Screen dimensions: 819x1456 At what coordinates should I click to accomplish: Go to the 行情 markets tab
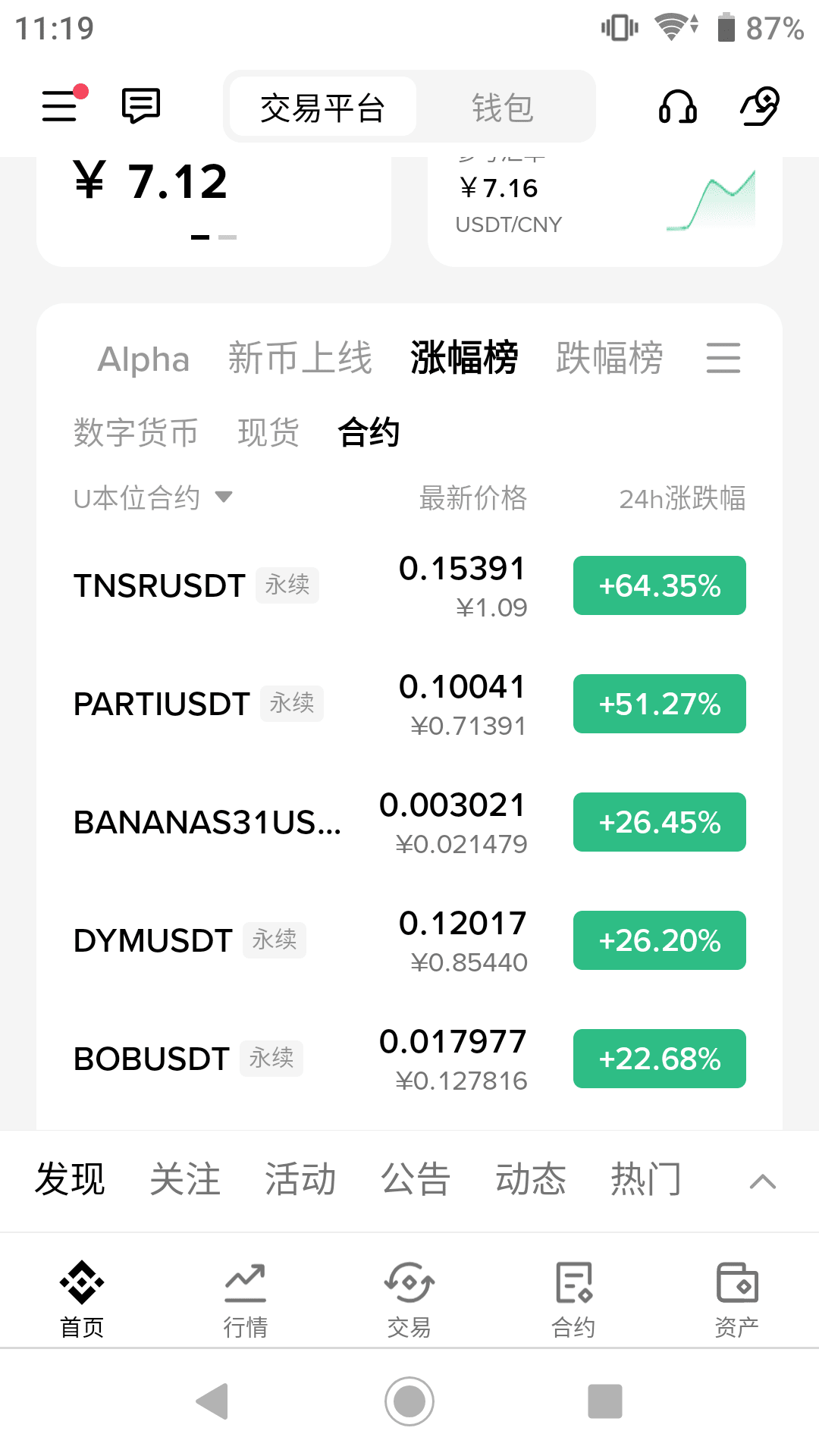pyautogui.click(x=245, y=1299)
